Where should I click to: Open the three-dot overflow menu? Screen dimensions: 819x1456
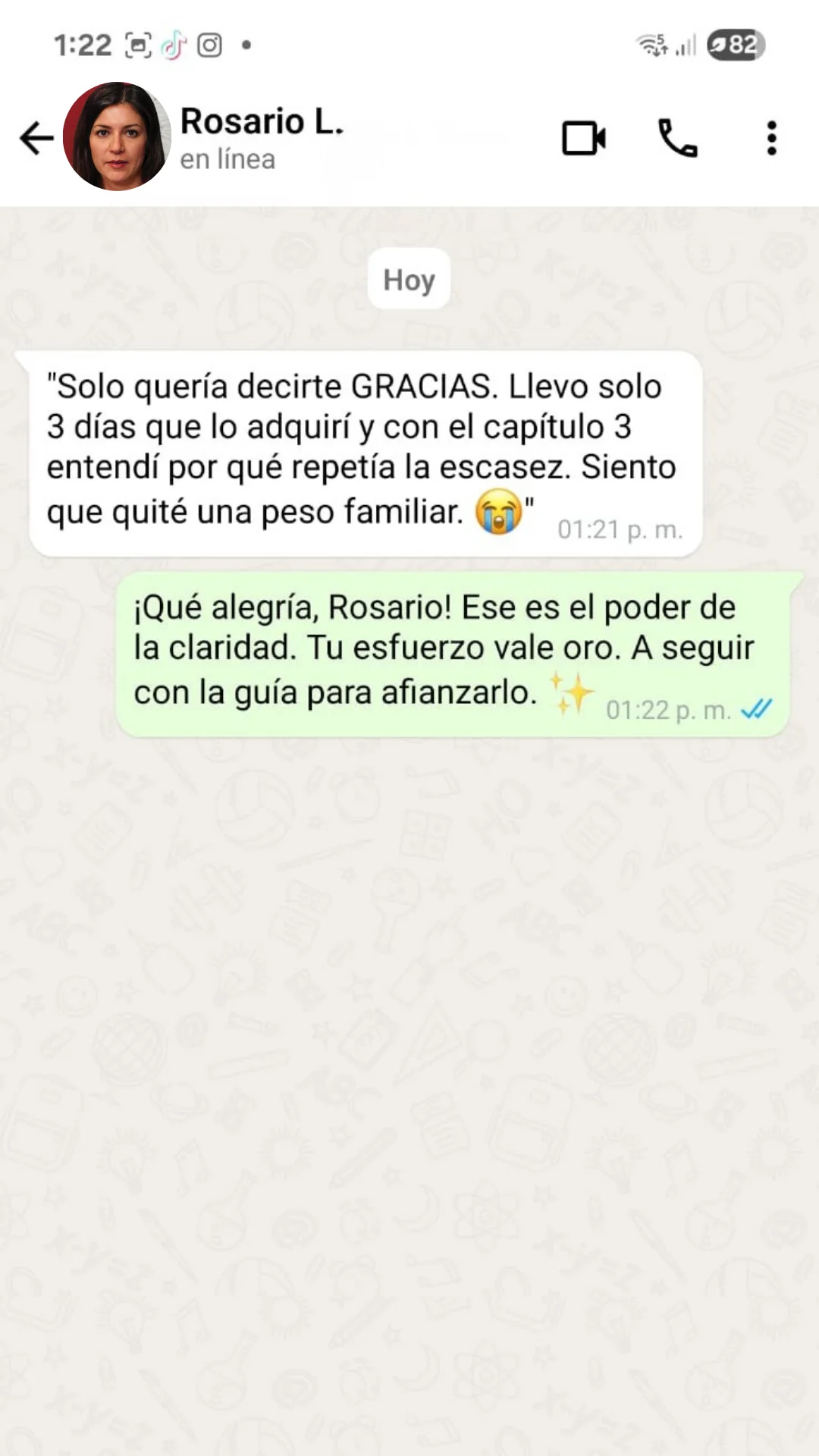click(x=771, y=138)
